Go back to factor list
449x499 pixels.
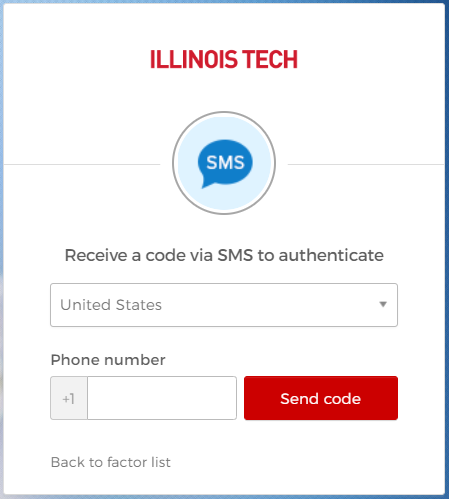(111, 462)
